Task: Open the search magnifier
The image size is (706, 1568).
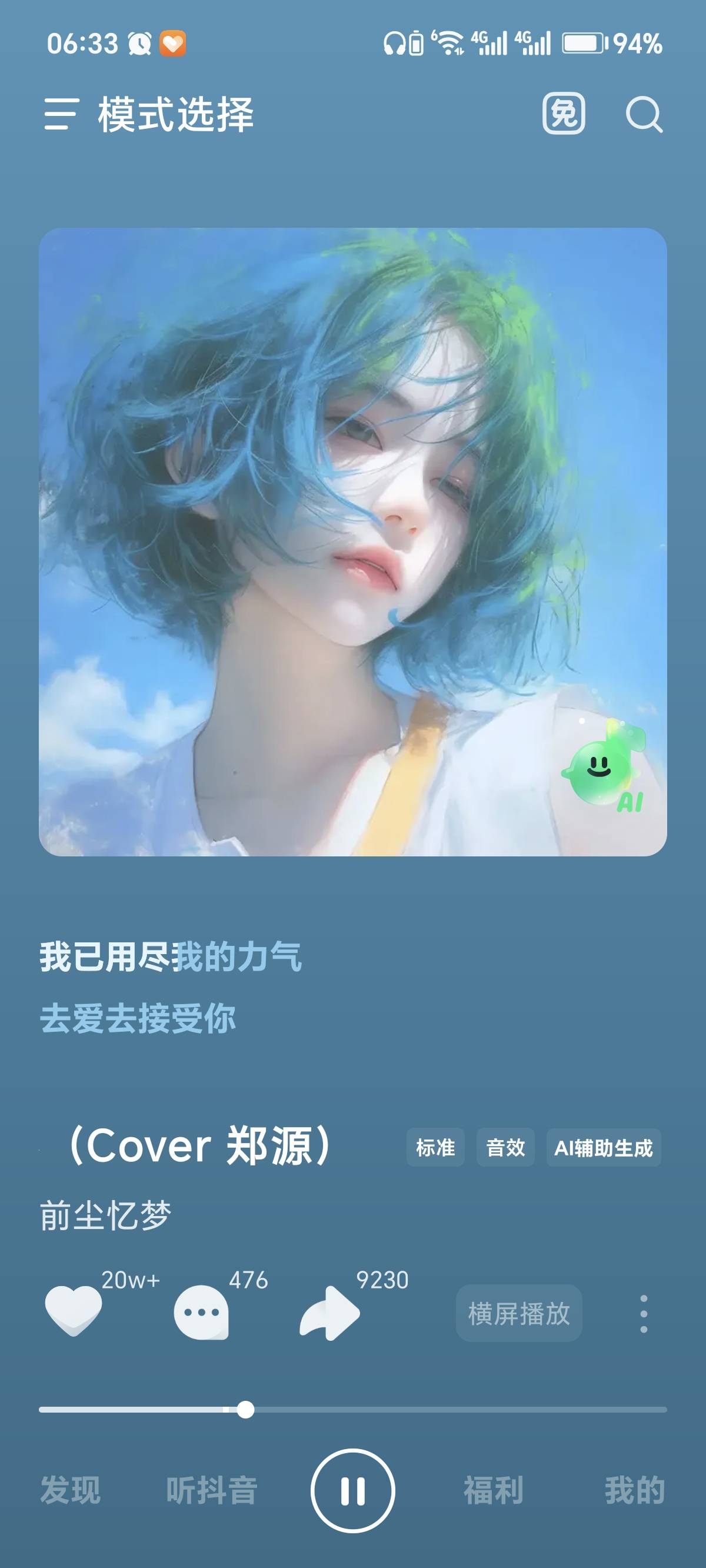Action: coord(644,114)
